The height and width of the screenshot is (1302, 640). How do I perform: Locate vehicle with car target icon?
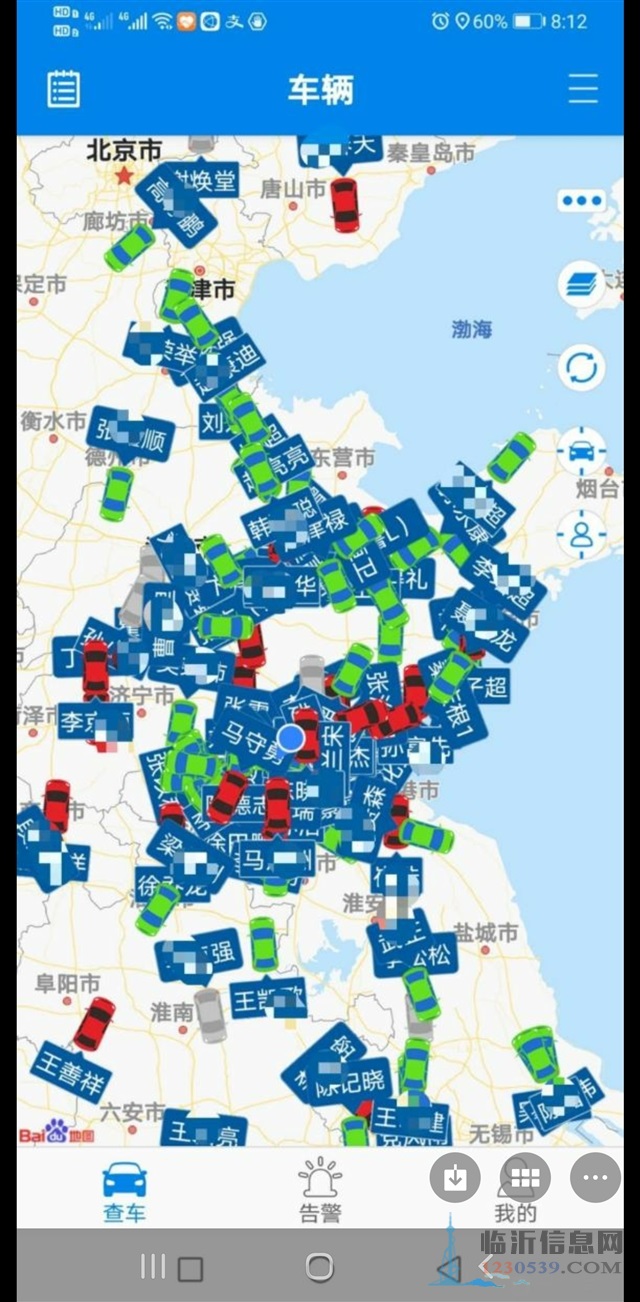pyautogui.click(x=582, y=452)
